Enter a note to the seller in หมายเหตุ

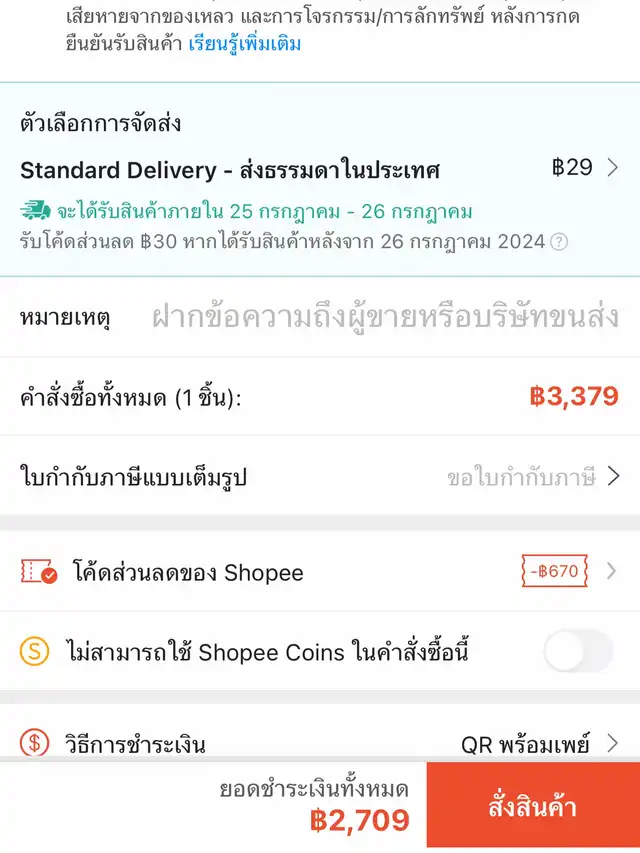[385, 318]
